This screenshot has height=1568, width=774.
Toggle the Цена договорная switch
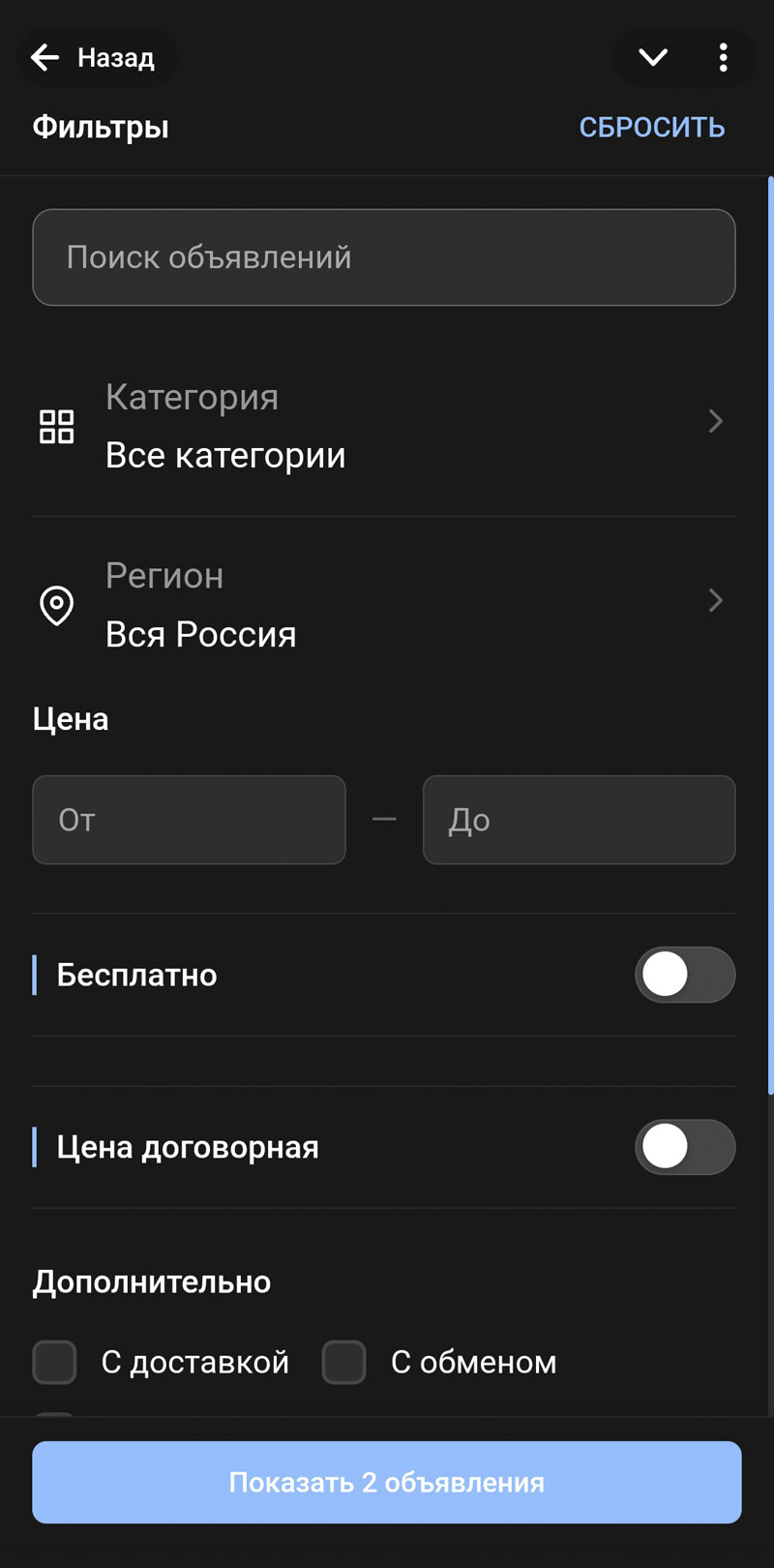[x=684, y=1147]
